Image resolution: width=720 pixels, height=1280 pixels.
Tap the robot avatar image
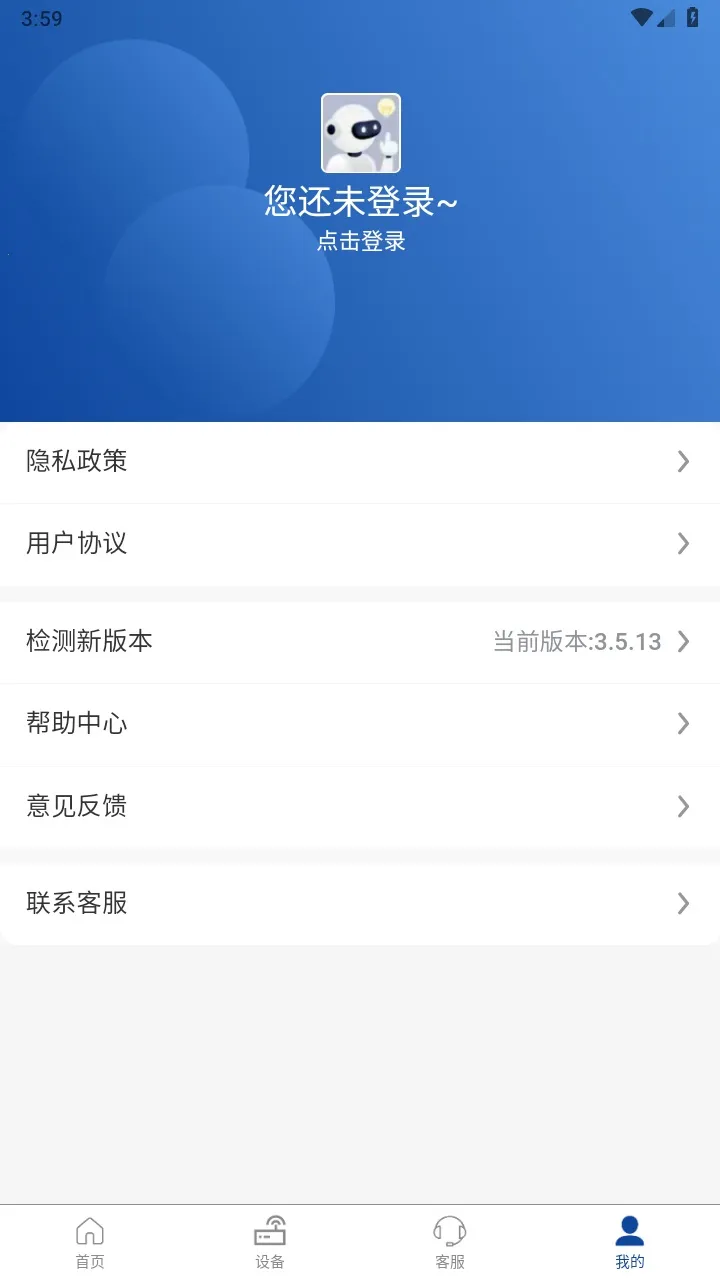[360, 131]
